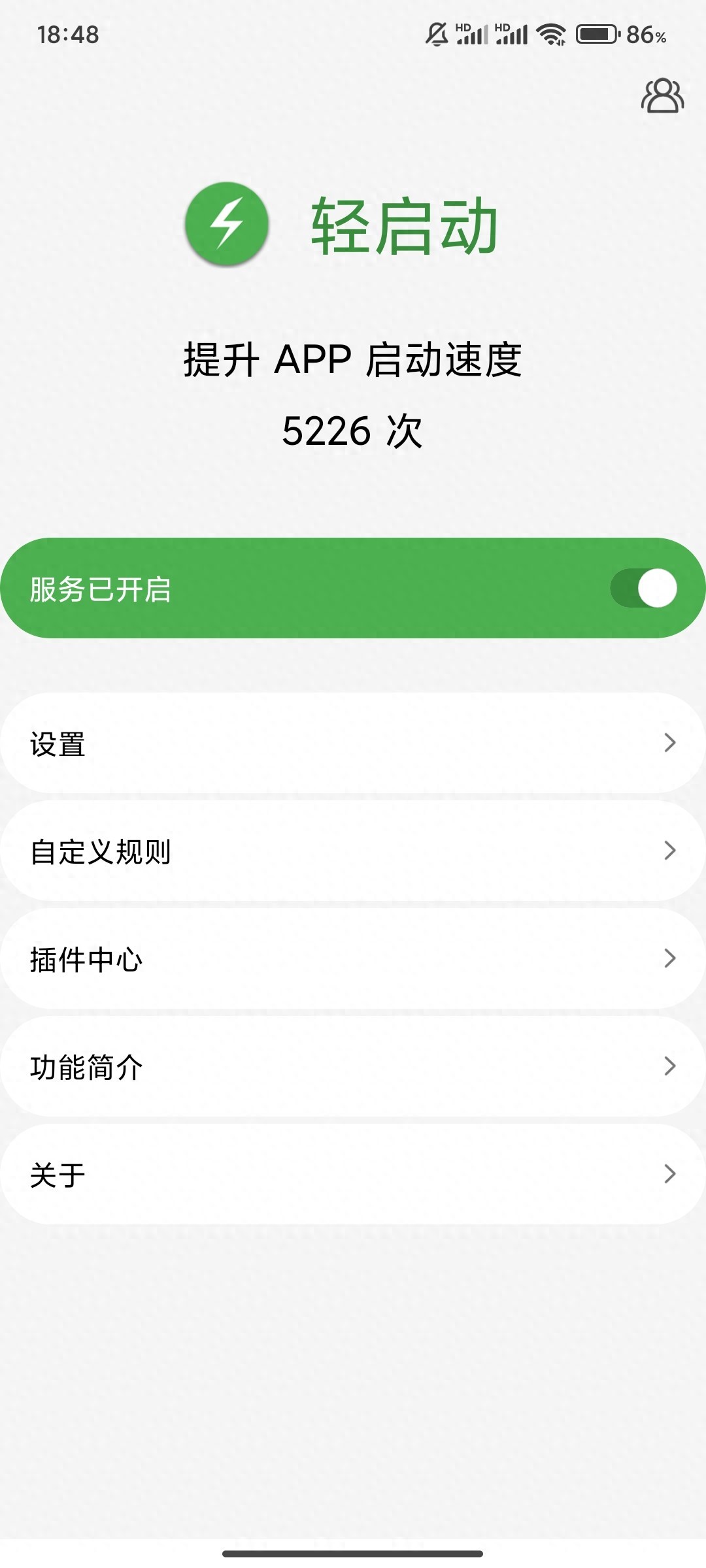Go to 插件中心 plugin center
This screenshot has width=706, height=1568.
(x=353, y=959)
